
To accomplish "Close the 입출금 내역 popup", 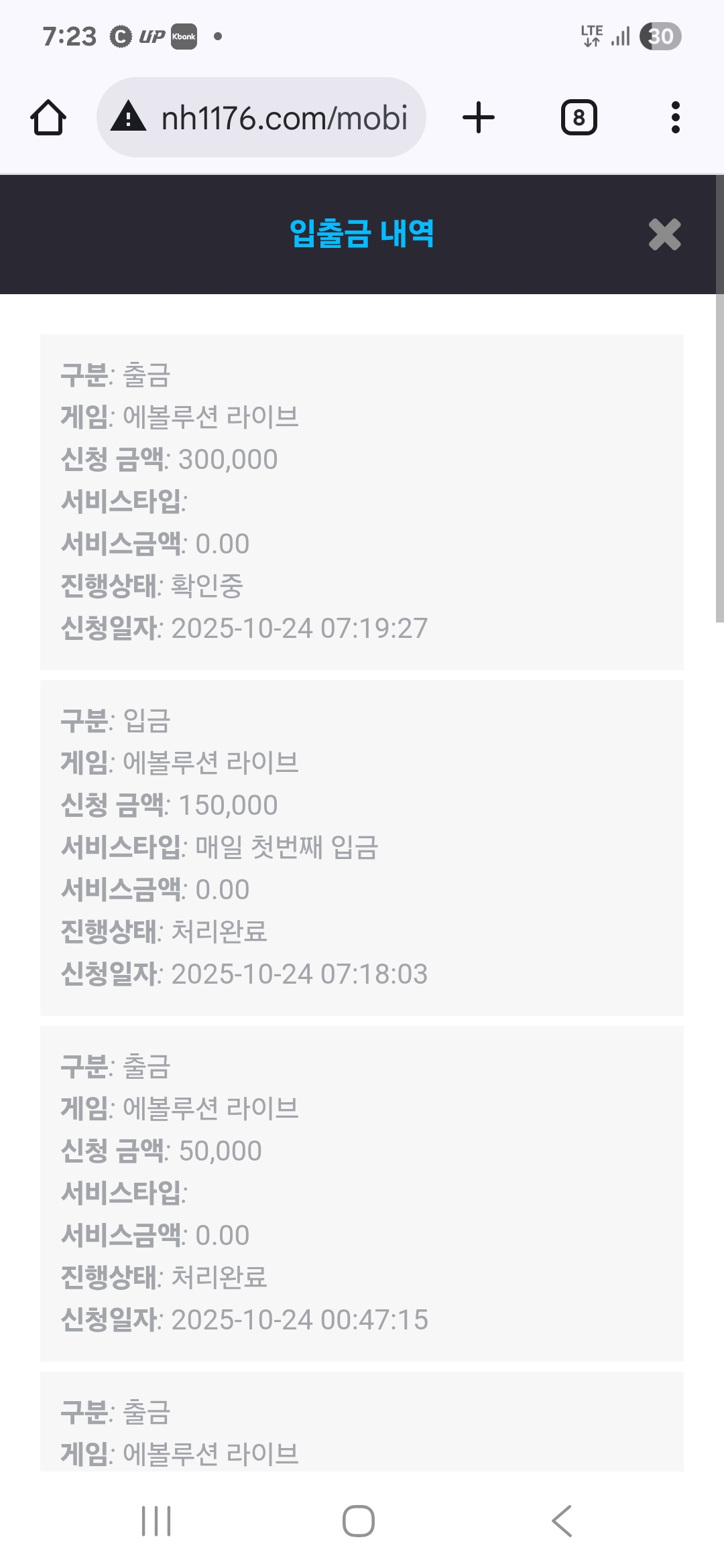I will click(664, 235).
